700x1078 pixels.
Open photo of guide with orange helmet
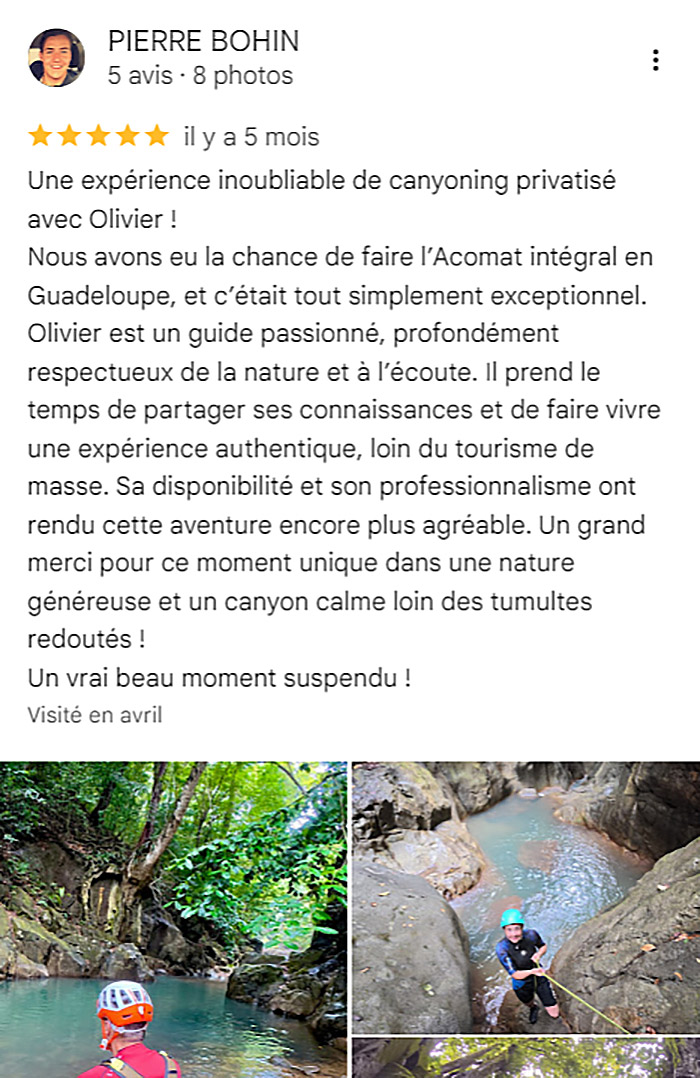point(173,918)
